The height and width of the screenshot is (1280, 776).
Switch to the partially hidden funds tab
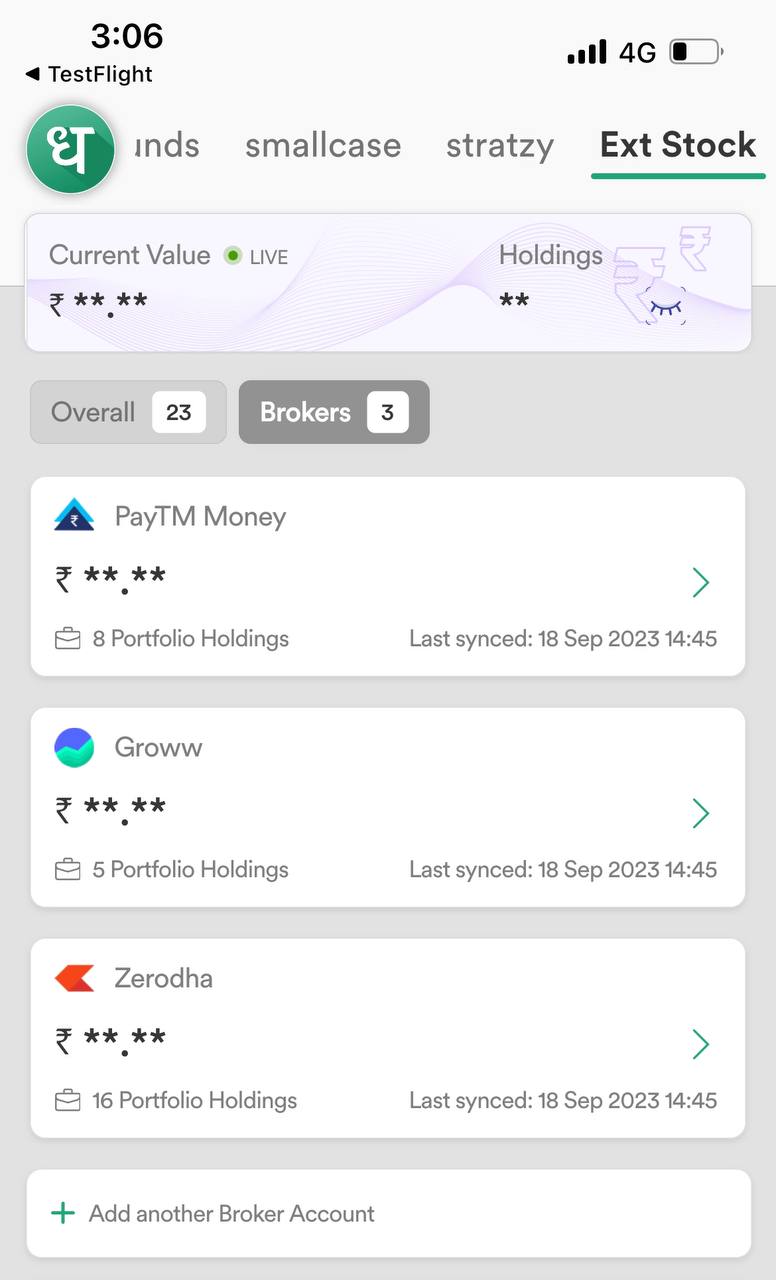(x=166, y=146)
